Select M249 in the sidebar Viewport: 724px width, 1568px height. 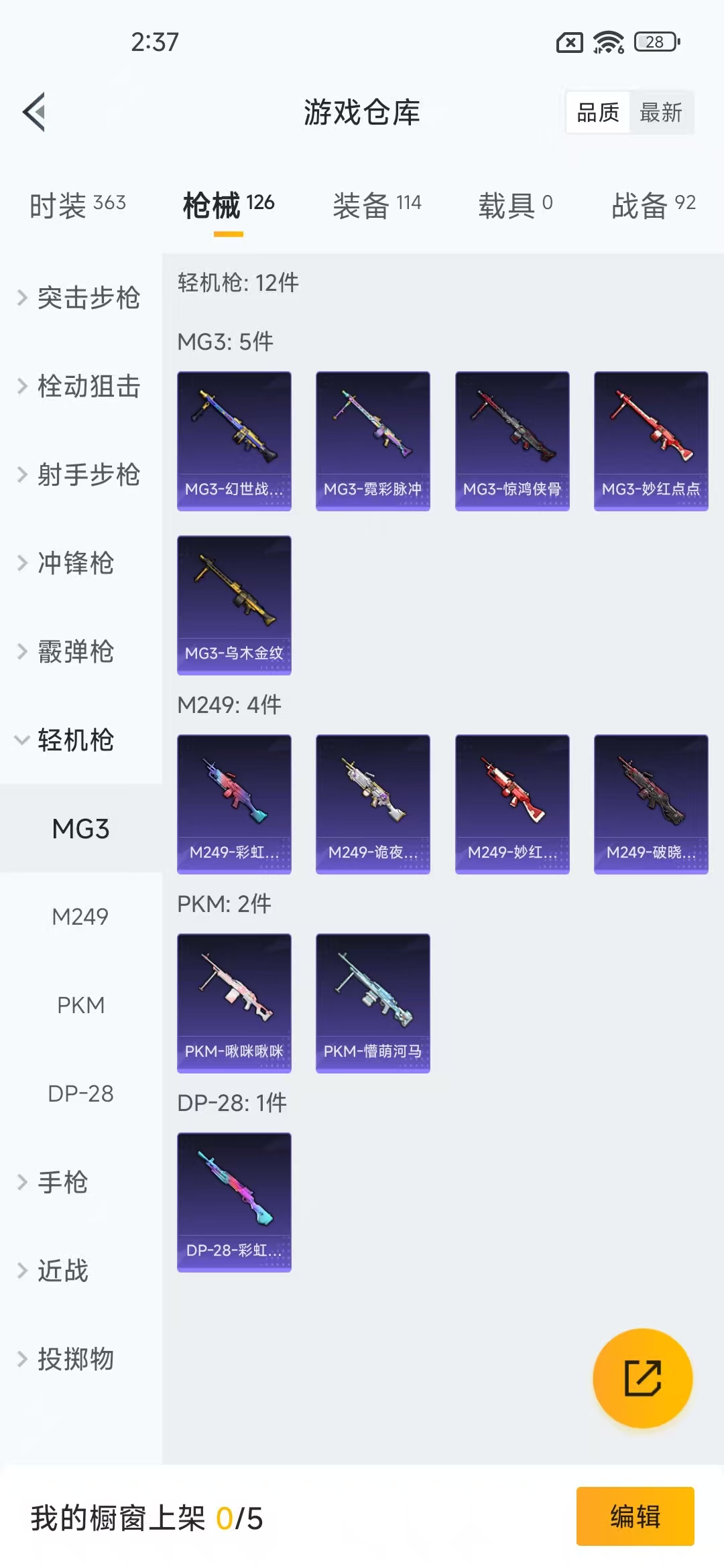coord(80,917)
